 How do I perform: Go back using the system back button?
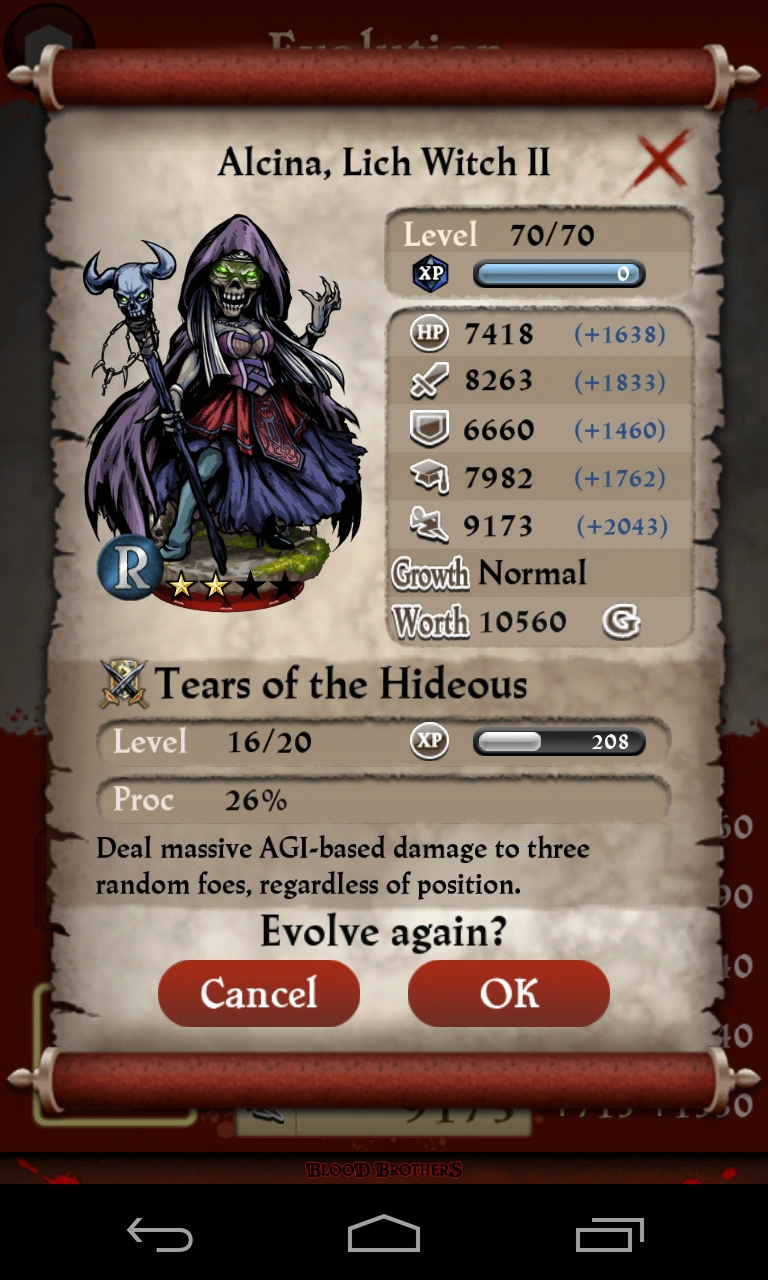coord(160,1235)
